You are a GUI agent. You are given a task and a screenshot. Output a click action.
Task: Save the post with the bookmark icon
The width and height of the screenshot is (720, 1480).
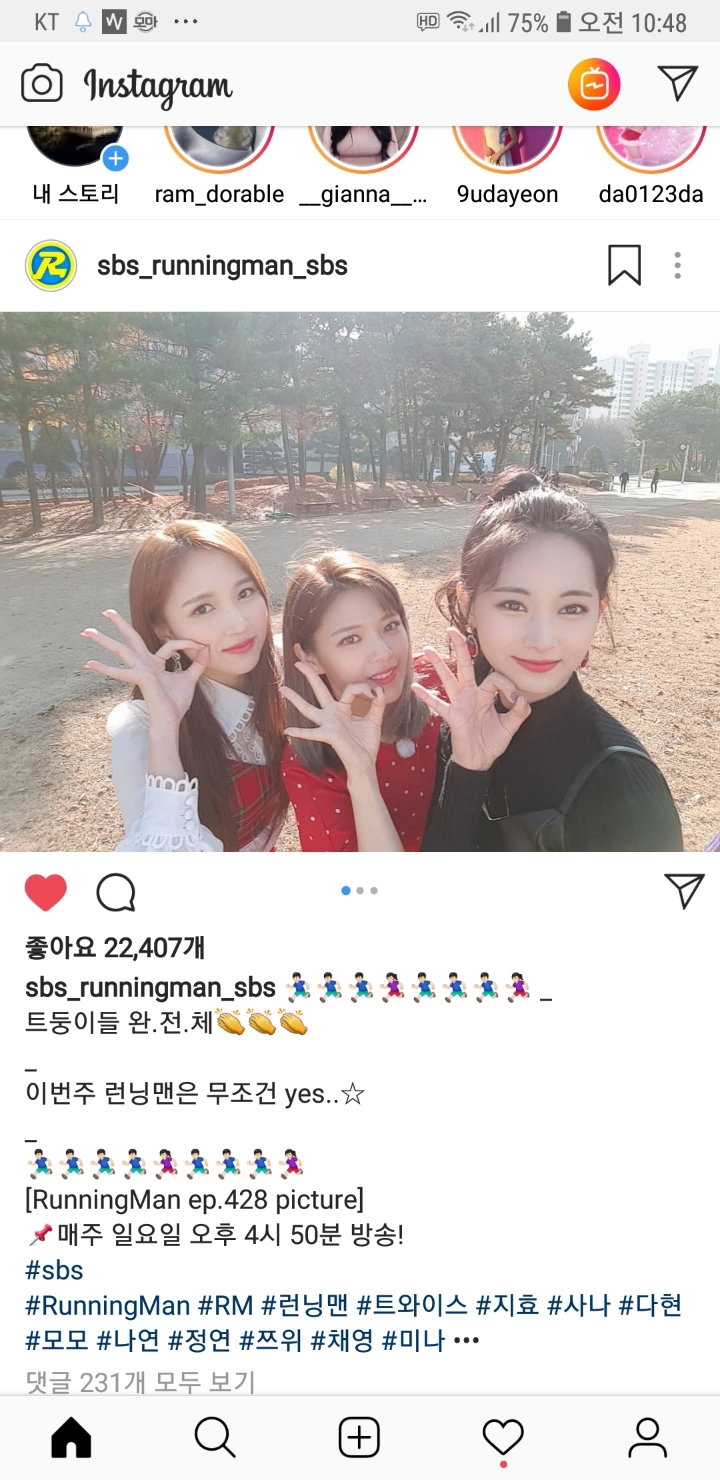point(625,265)
